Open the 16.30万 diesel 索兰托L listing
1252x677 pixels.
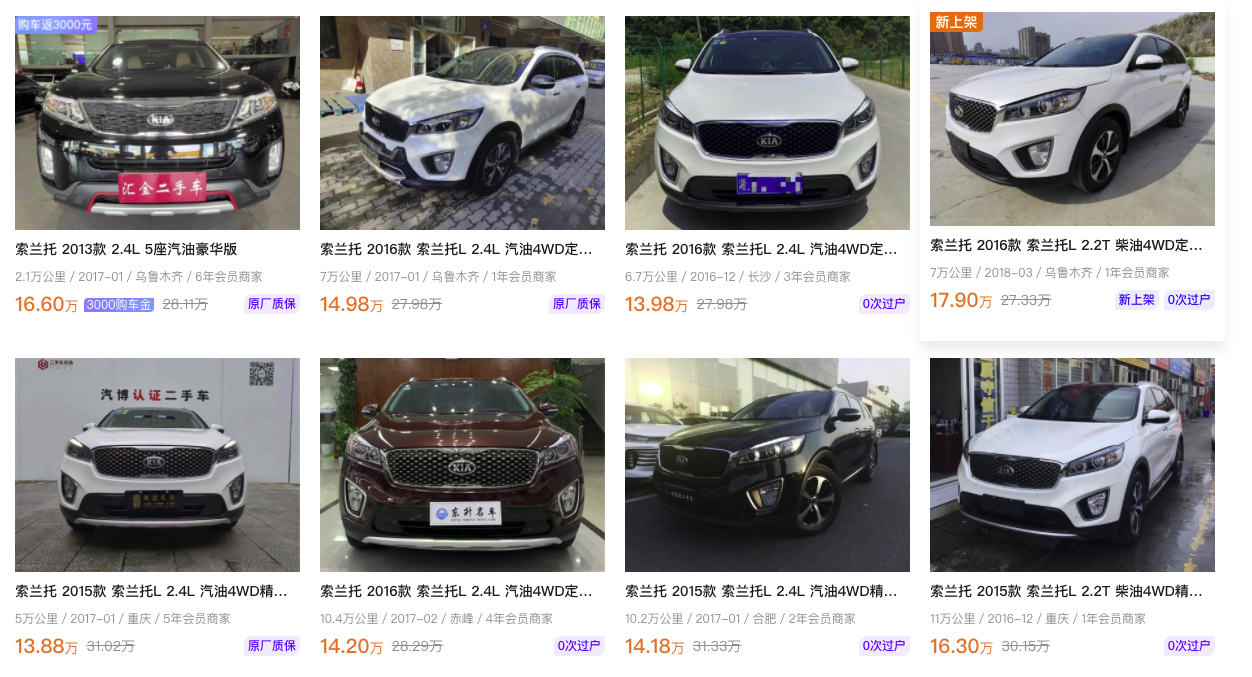pos(1072,465)
